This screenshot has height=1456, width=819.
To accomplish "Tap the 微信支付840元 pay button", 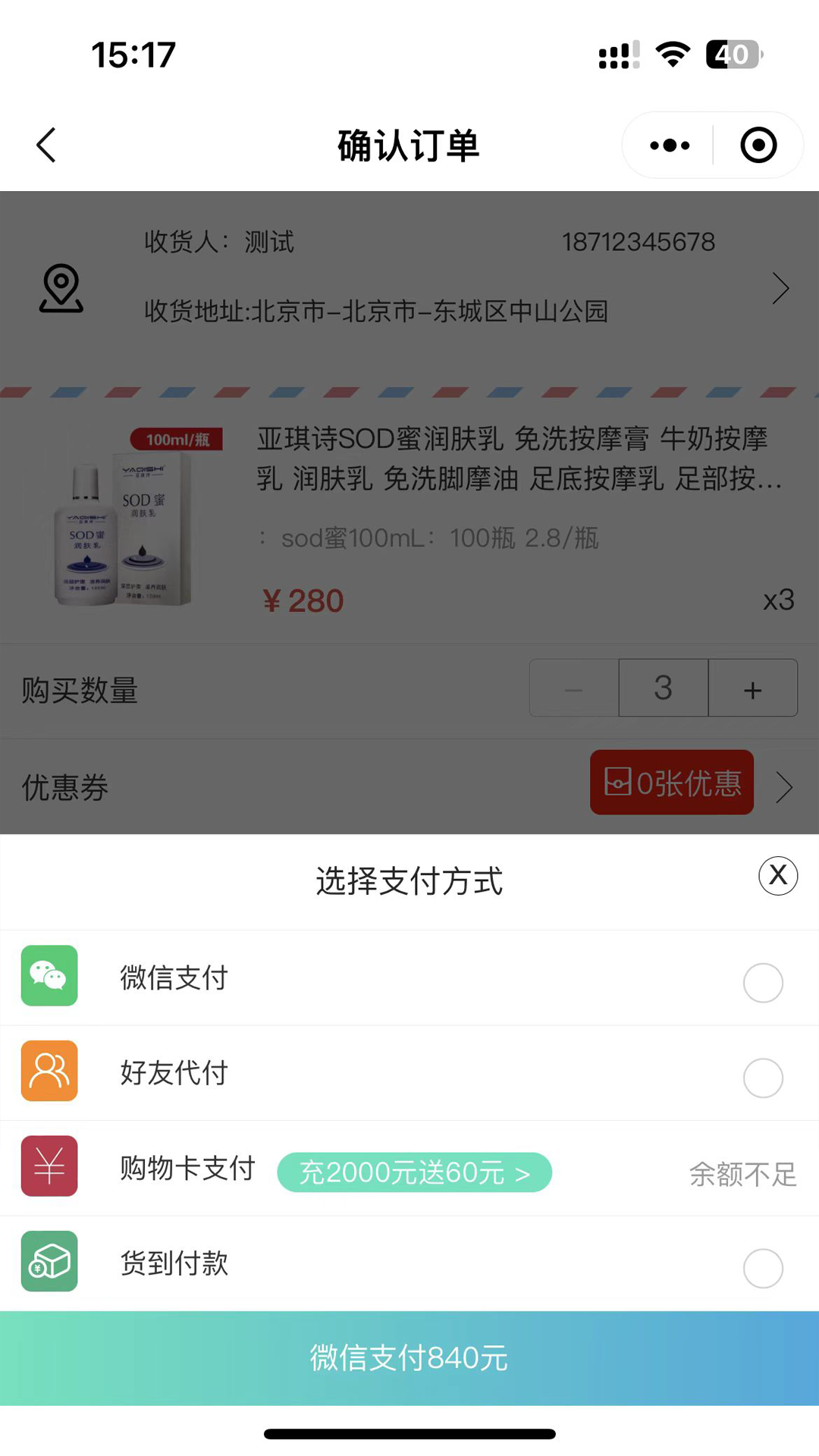I will point(409,1357).
